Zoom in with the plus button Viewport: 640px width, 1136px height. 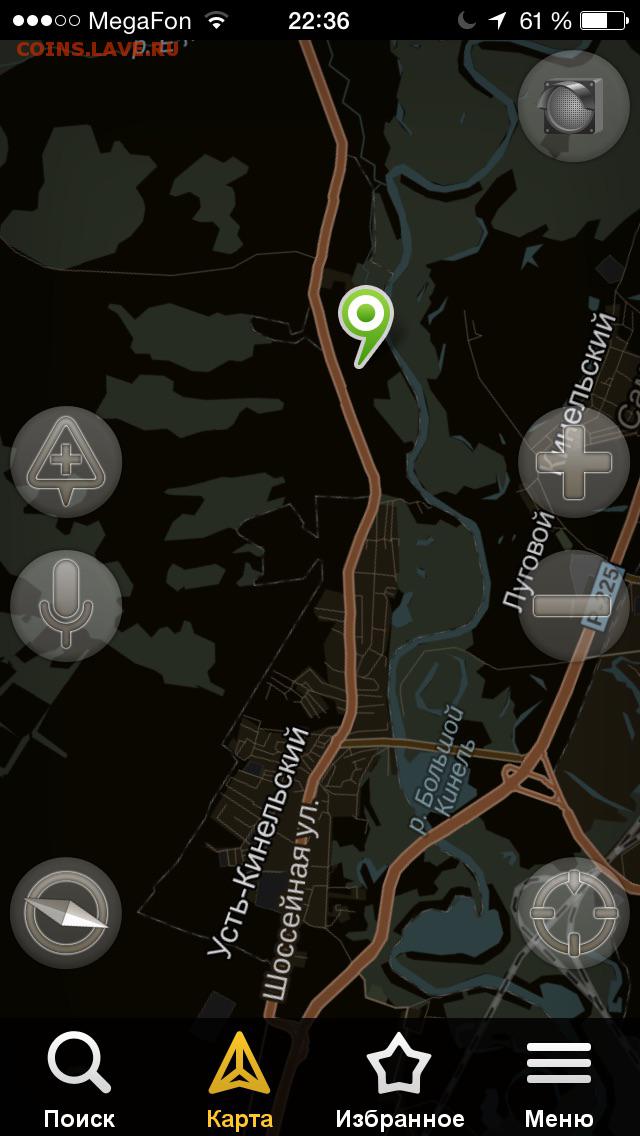click(x=574, y=462)
